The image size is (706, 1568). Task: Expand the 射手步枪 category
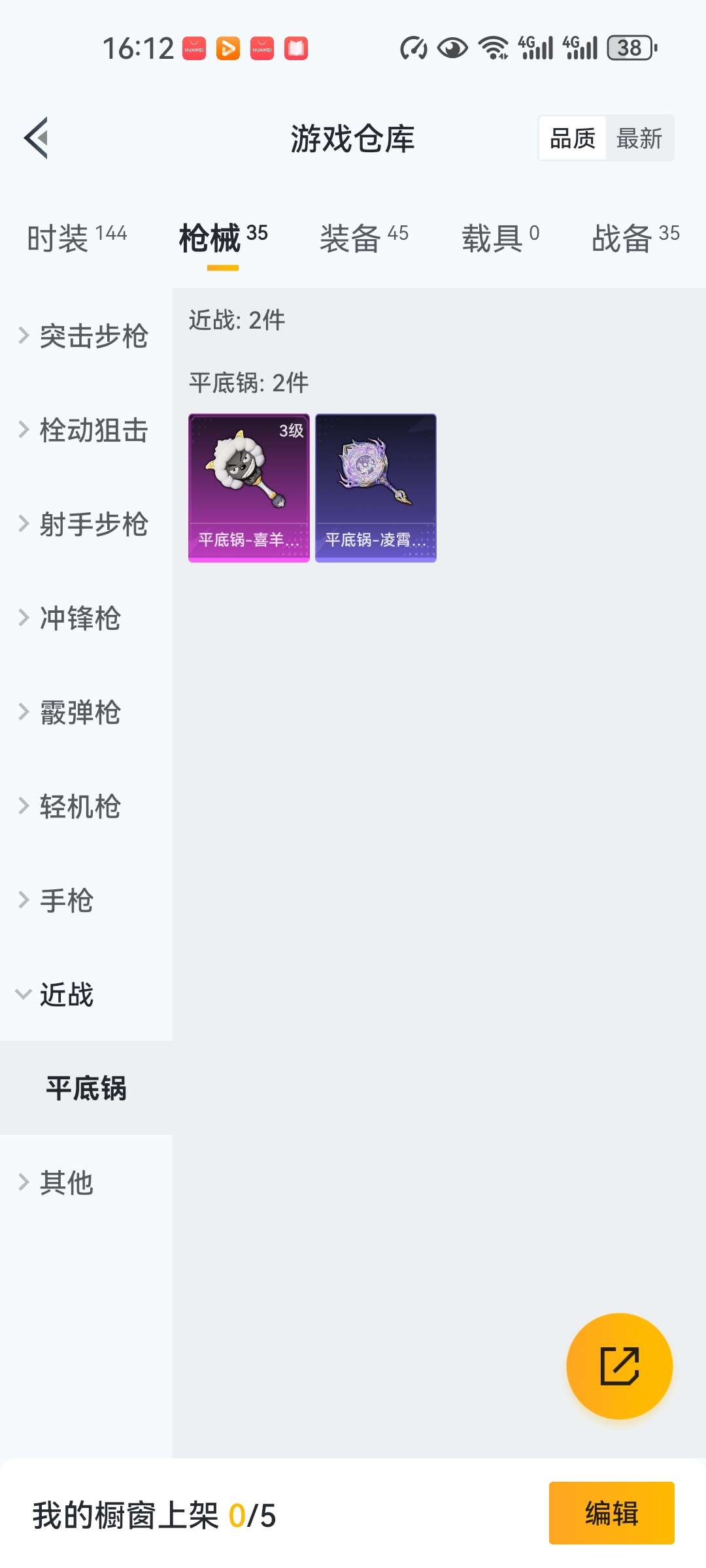point(85,524)
